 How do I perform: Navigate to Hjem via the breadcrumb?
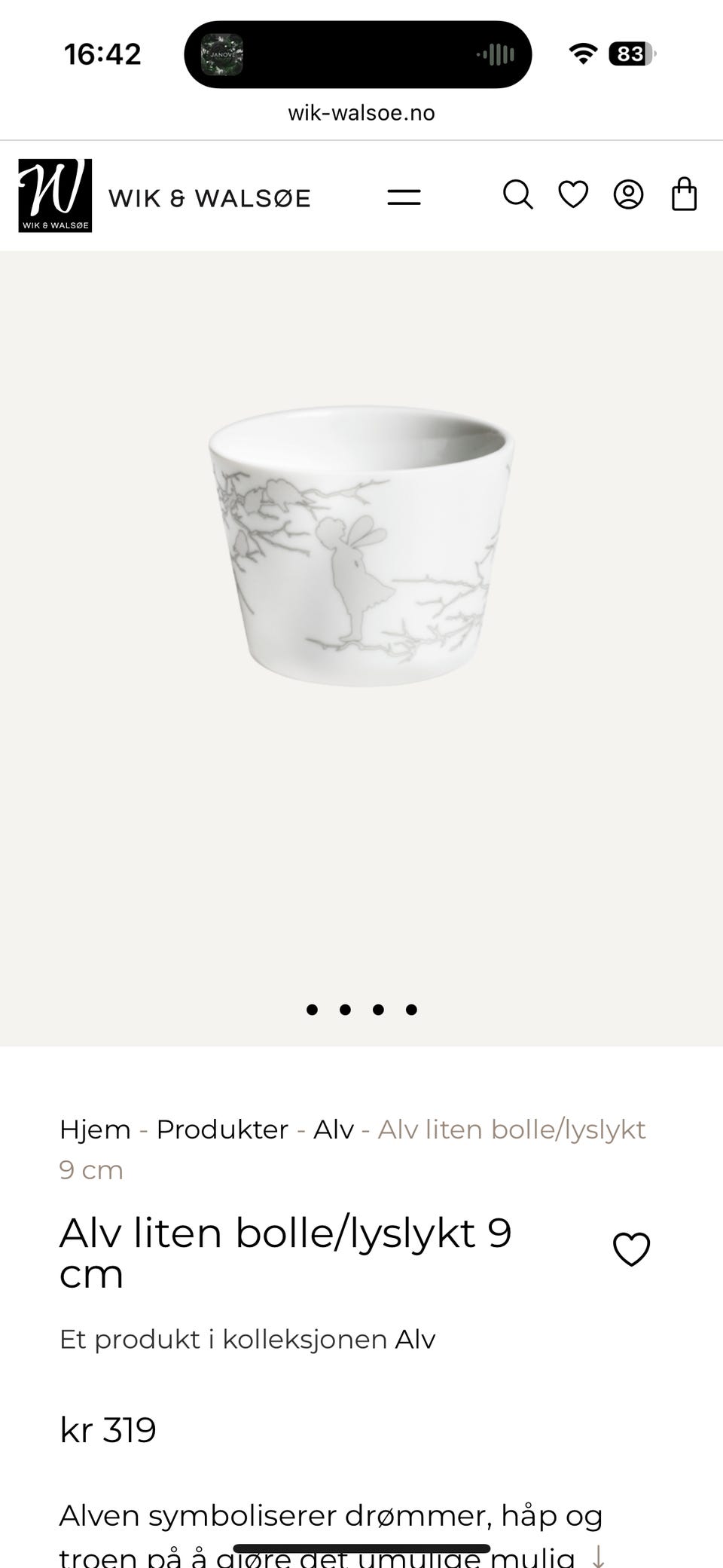pyautogui.click(x=94, y=1129)
